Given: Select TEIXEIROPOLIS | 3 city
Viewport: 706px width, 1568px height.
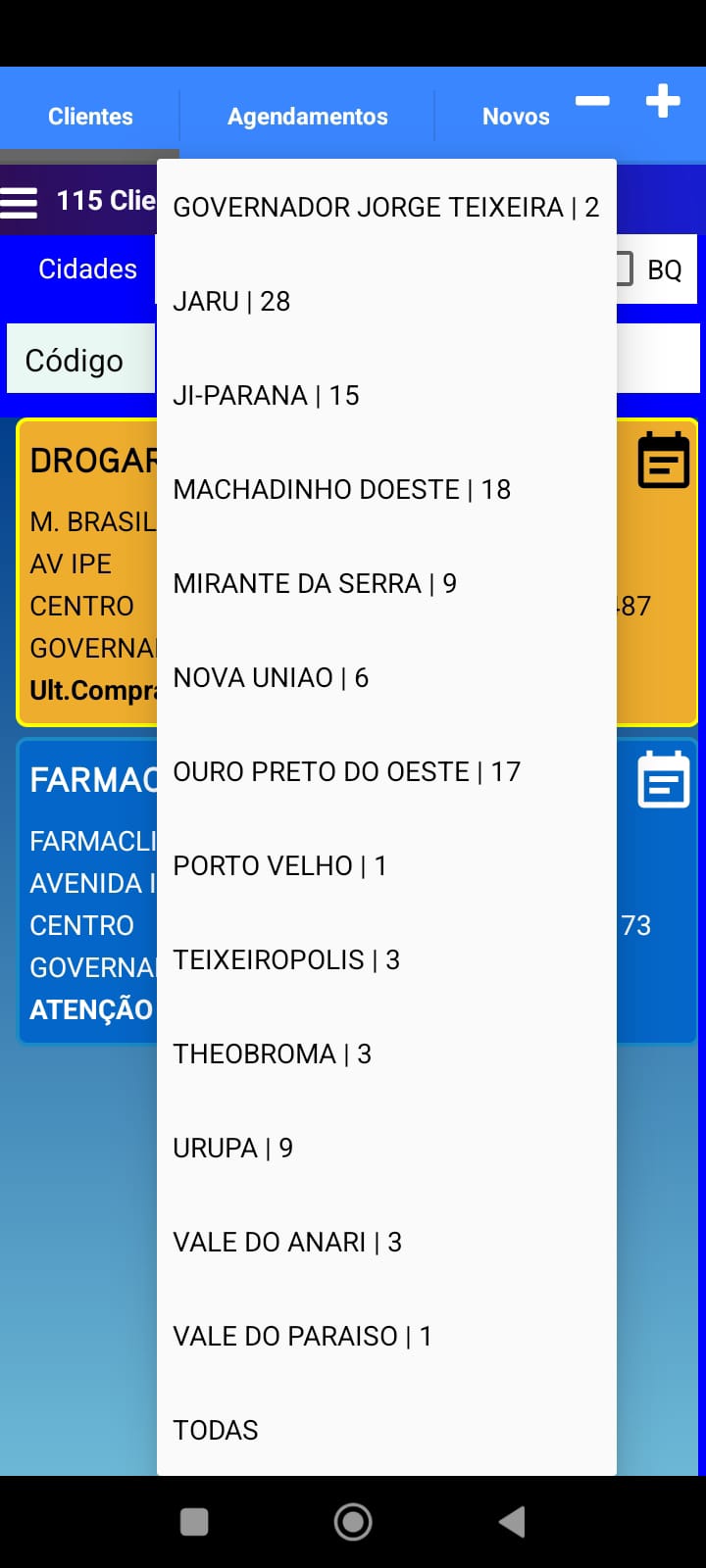Looking at the screenshot, I should tap(386, 959).
